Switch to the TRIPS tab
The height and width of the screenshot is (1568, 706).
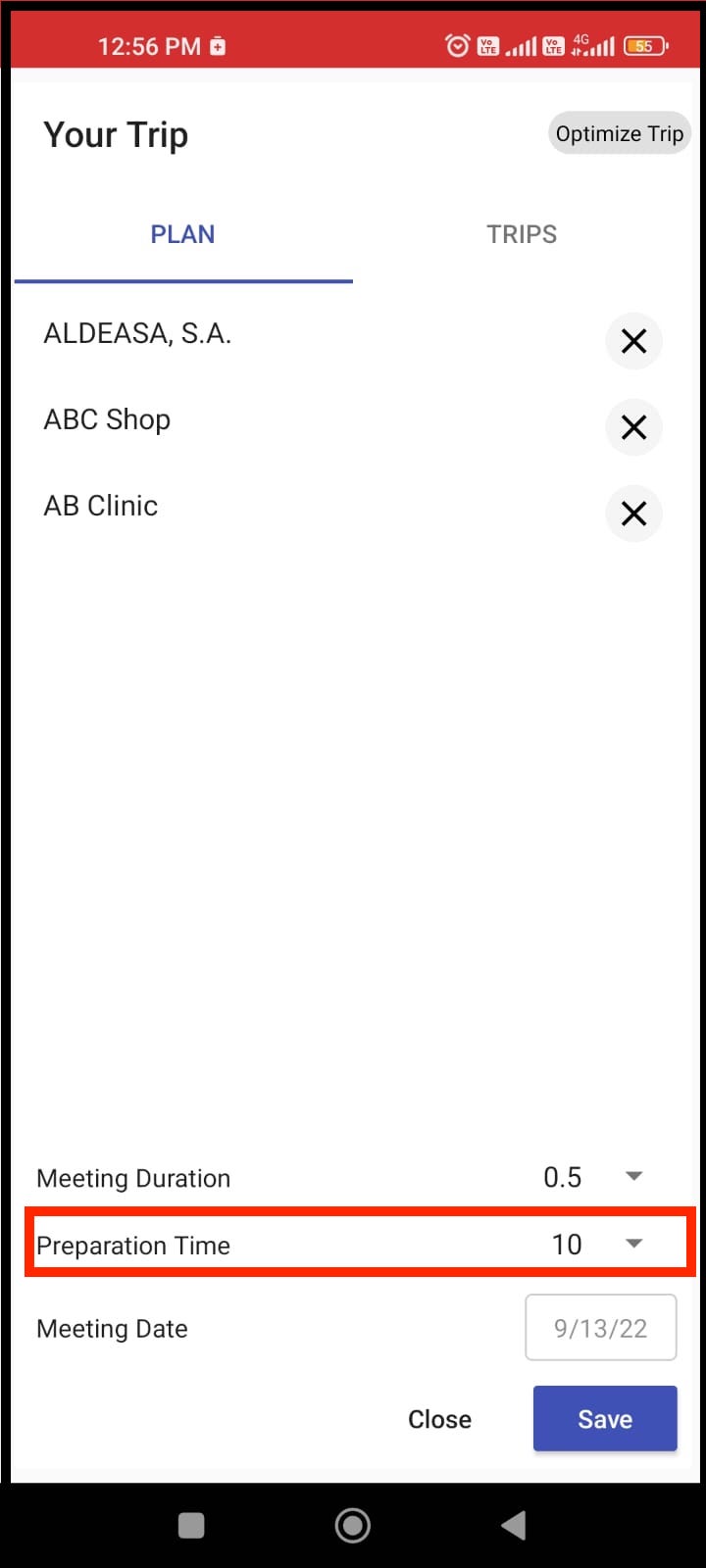522,234
